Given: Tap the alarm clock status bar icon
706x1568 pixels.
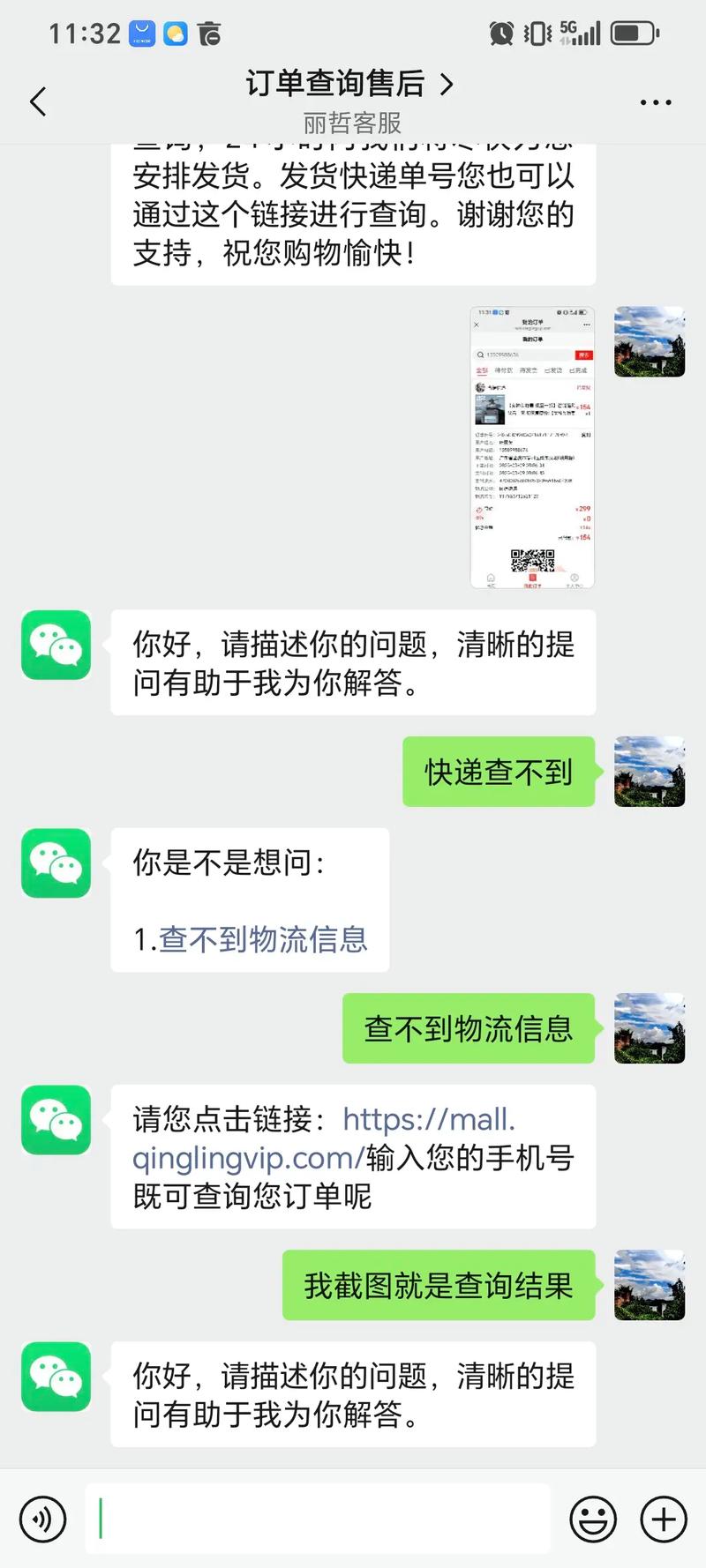Looking at the screenshot, I should tap(499, 33).
